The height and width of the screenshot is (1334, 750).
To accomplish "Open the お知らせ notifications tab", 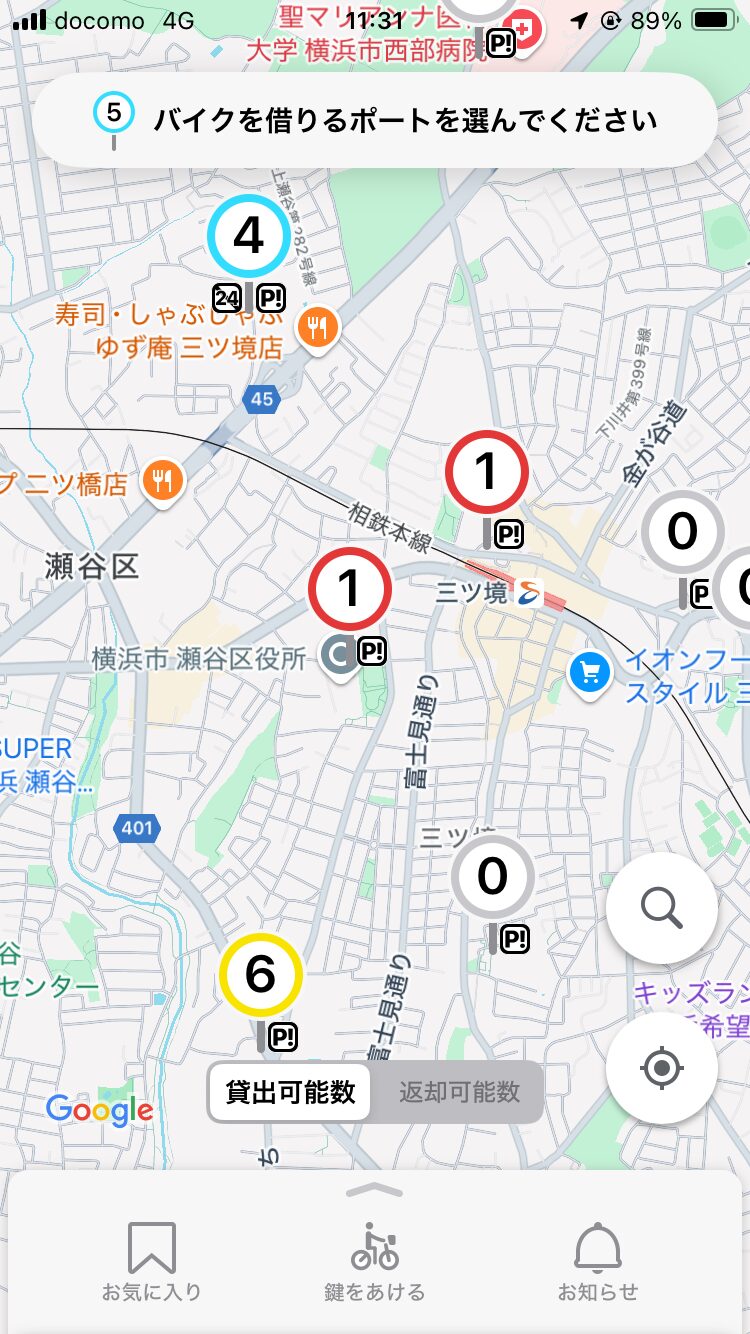I will 598,1260.
